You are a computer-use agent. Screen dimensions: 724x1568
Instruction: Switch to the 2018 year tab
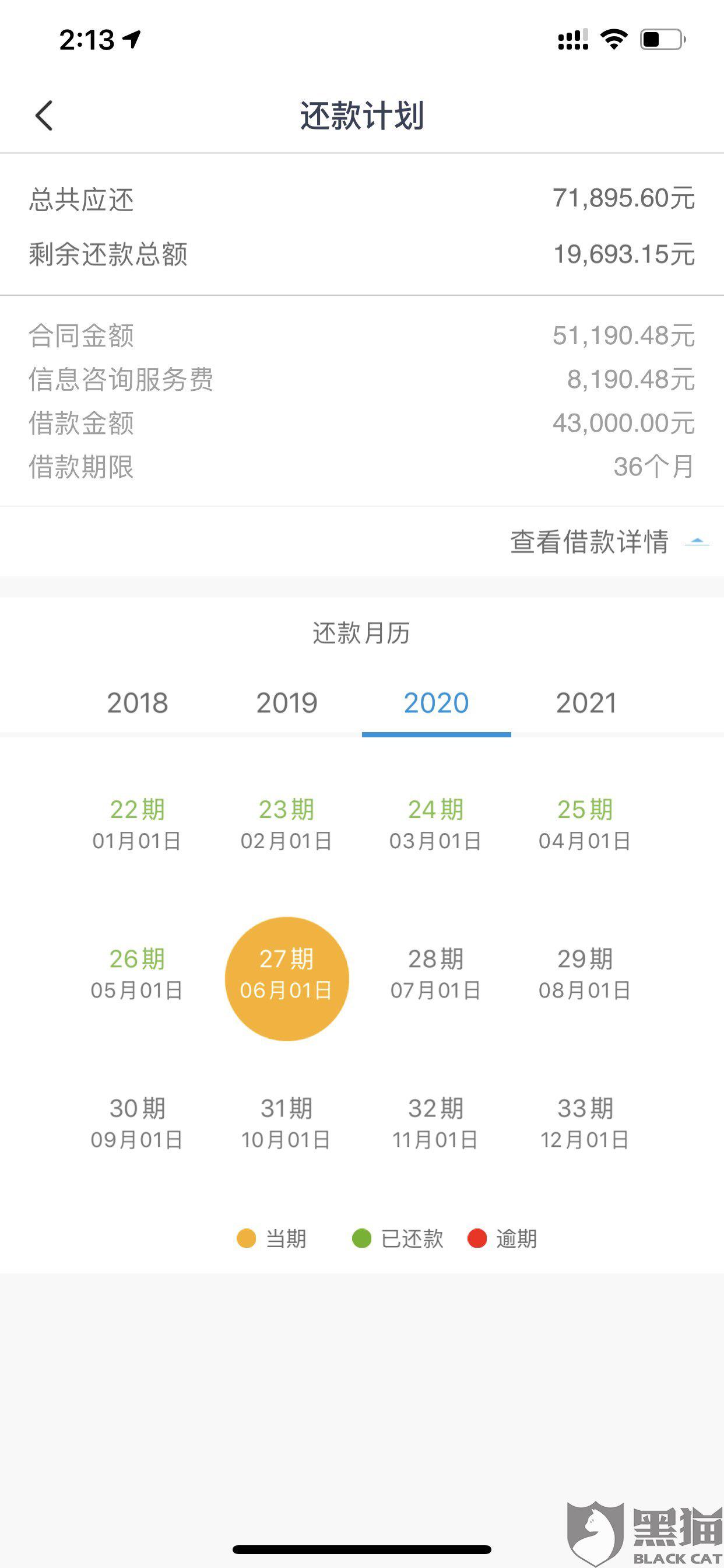(138, 703)
